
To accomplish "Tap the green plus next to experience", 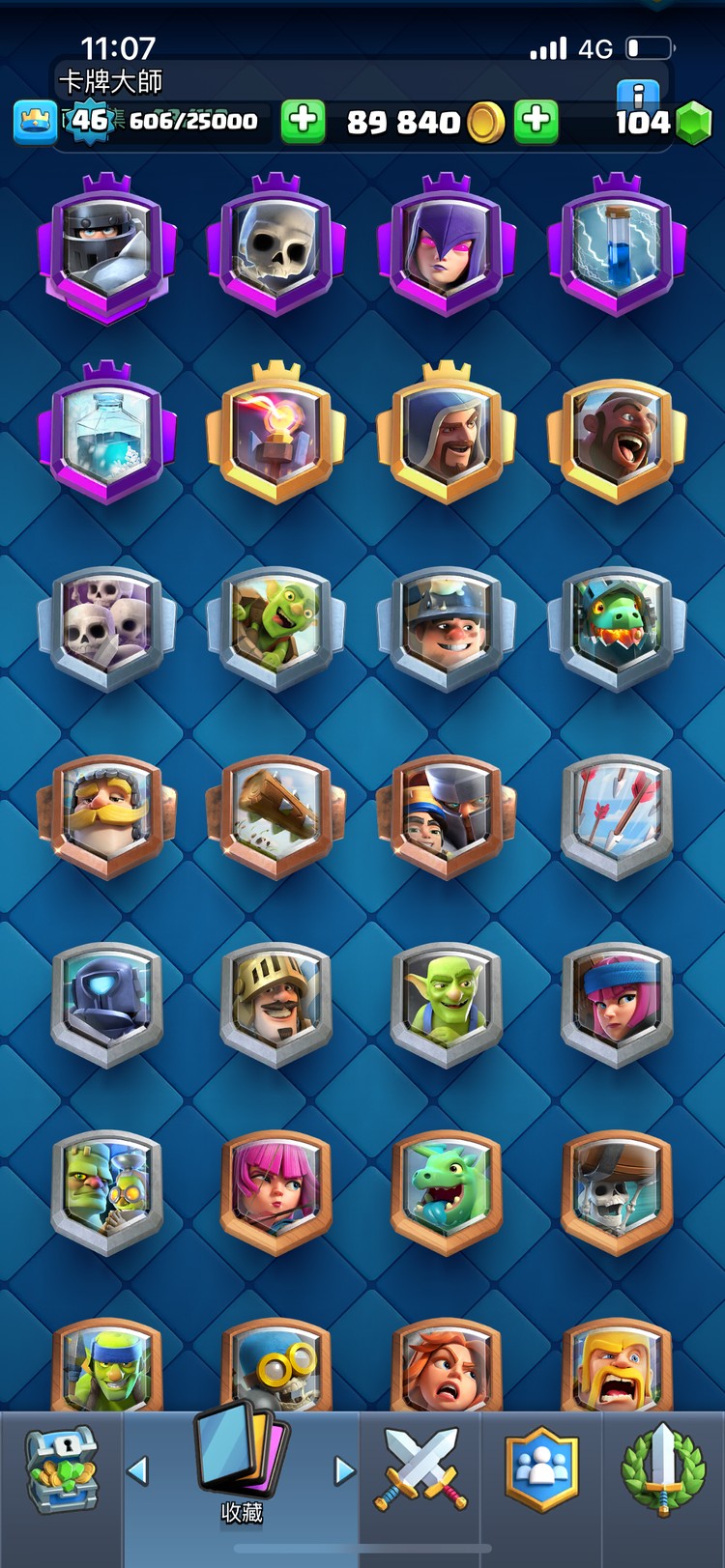I will (303, 122).
